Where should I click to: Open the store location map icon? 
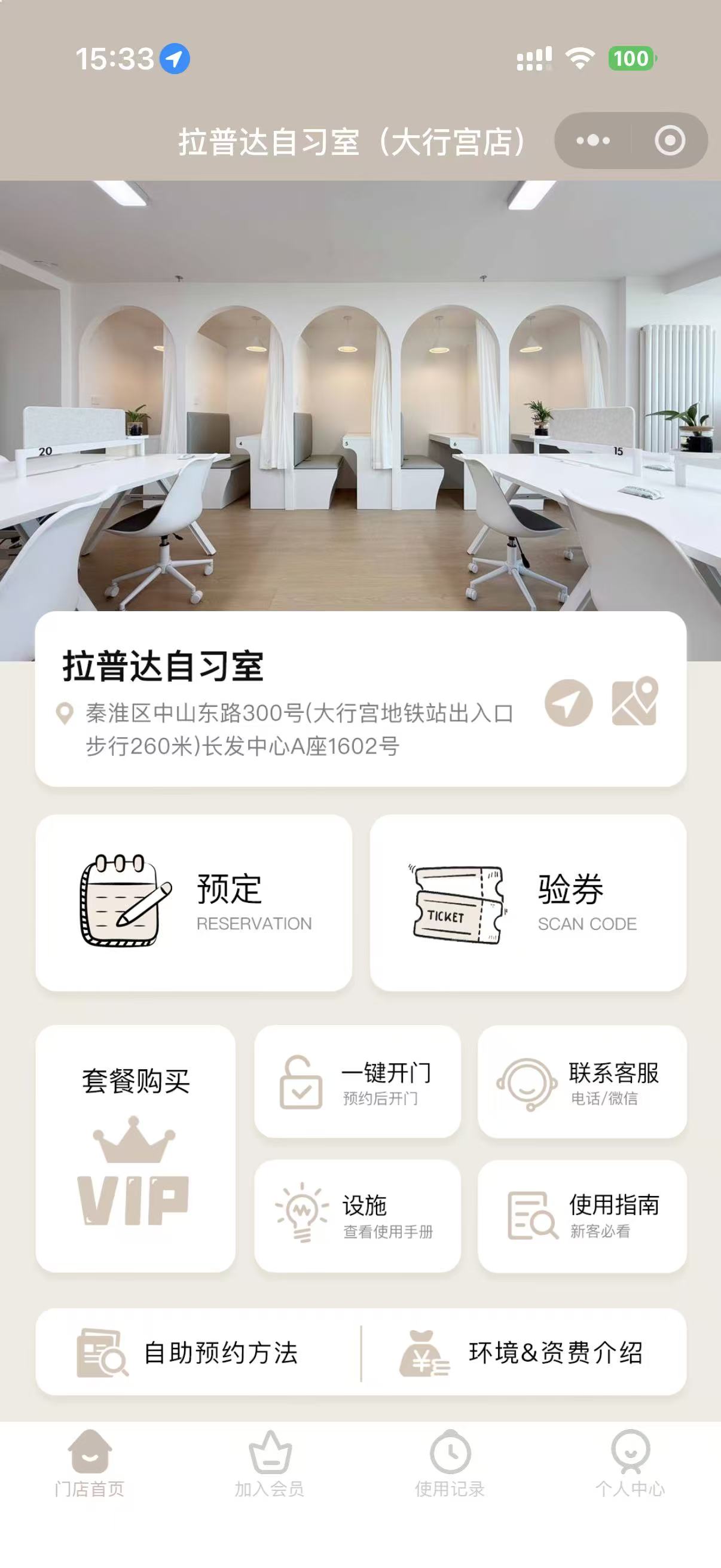point(634,701)
